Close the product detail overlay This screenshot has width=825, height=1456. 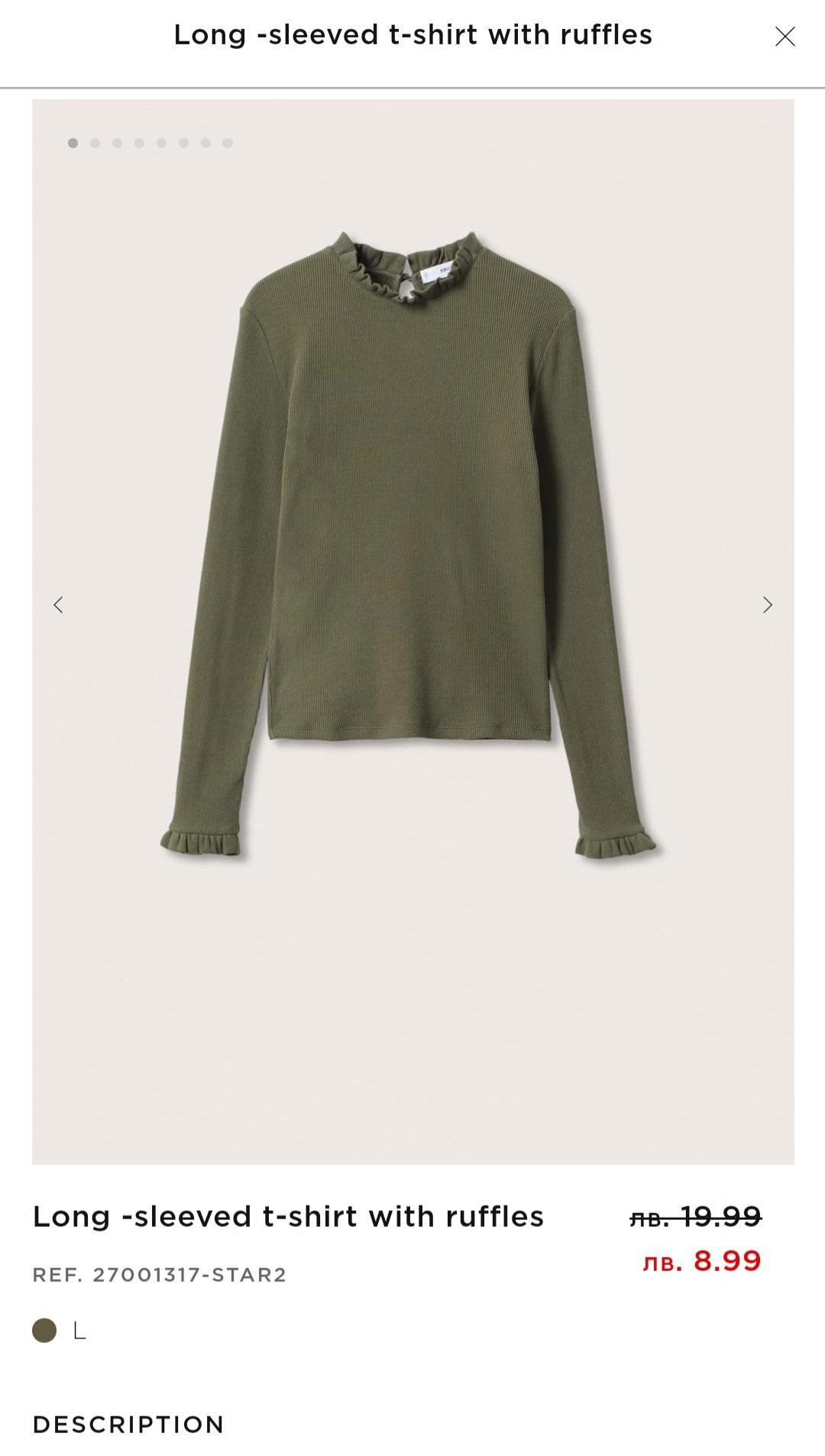coord(785,36)
